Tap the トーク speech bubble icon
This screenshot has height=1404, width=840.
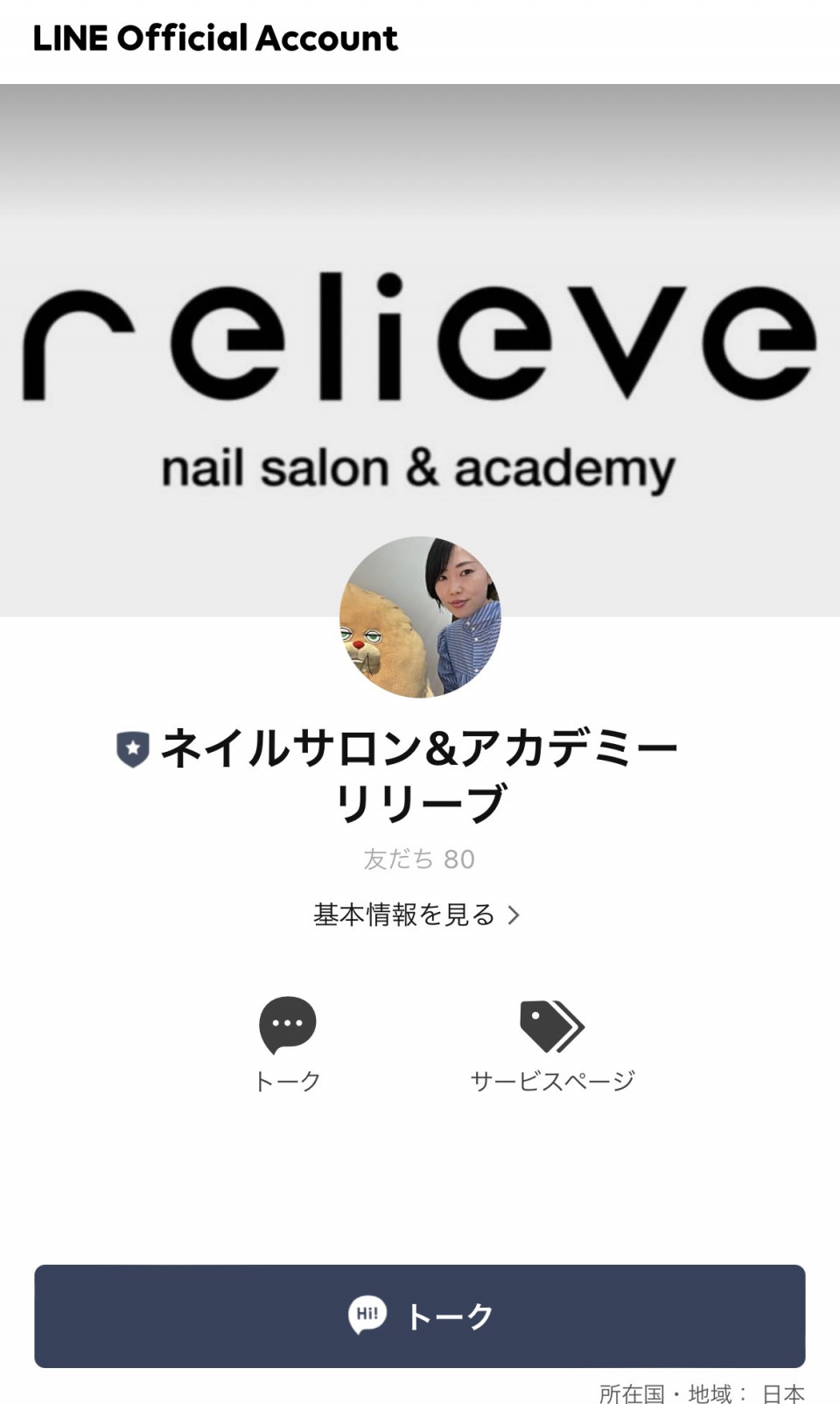287,1024
